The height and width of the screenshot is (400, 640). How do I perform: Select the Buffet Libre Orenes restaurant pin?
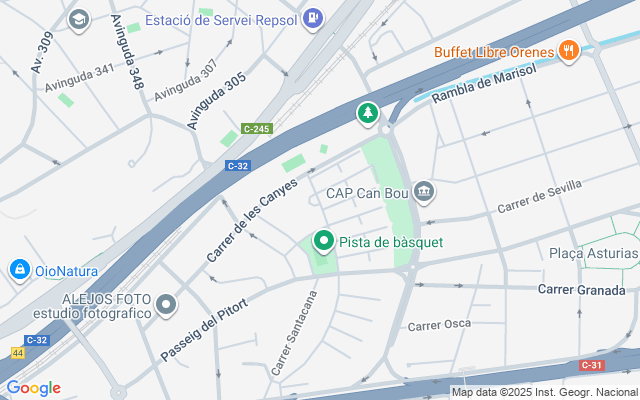[x=568, y=50]
